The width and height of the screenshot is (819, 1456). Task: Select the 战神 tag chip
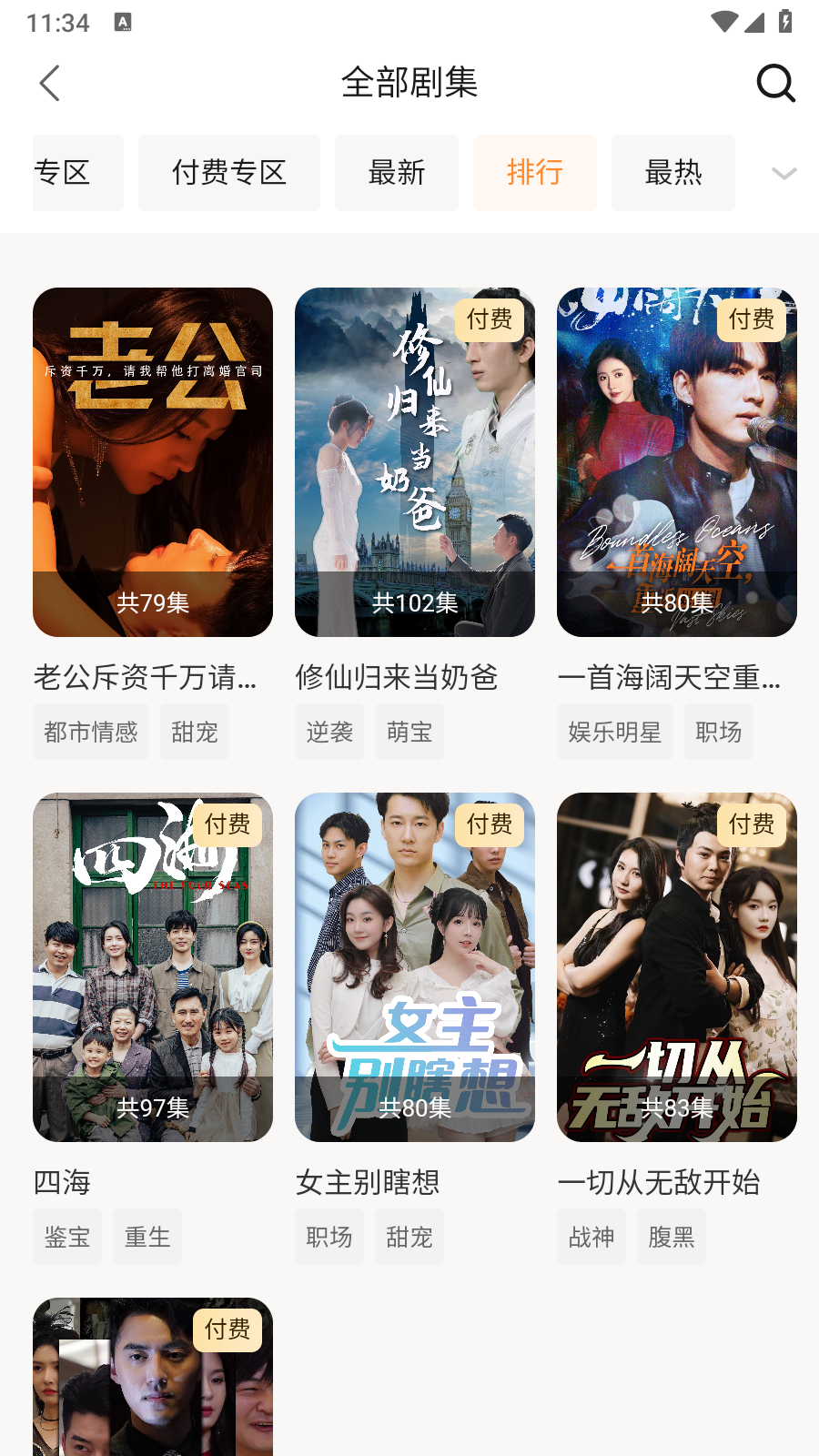tap(591, 1236)
